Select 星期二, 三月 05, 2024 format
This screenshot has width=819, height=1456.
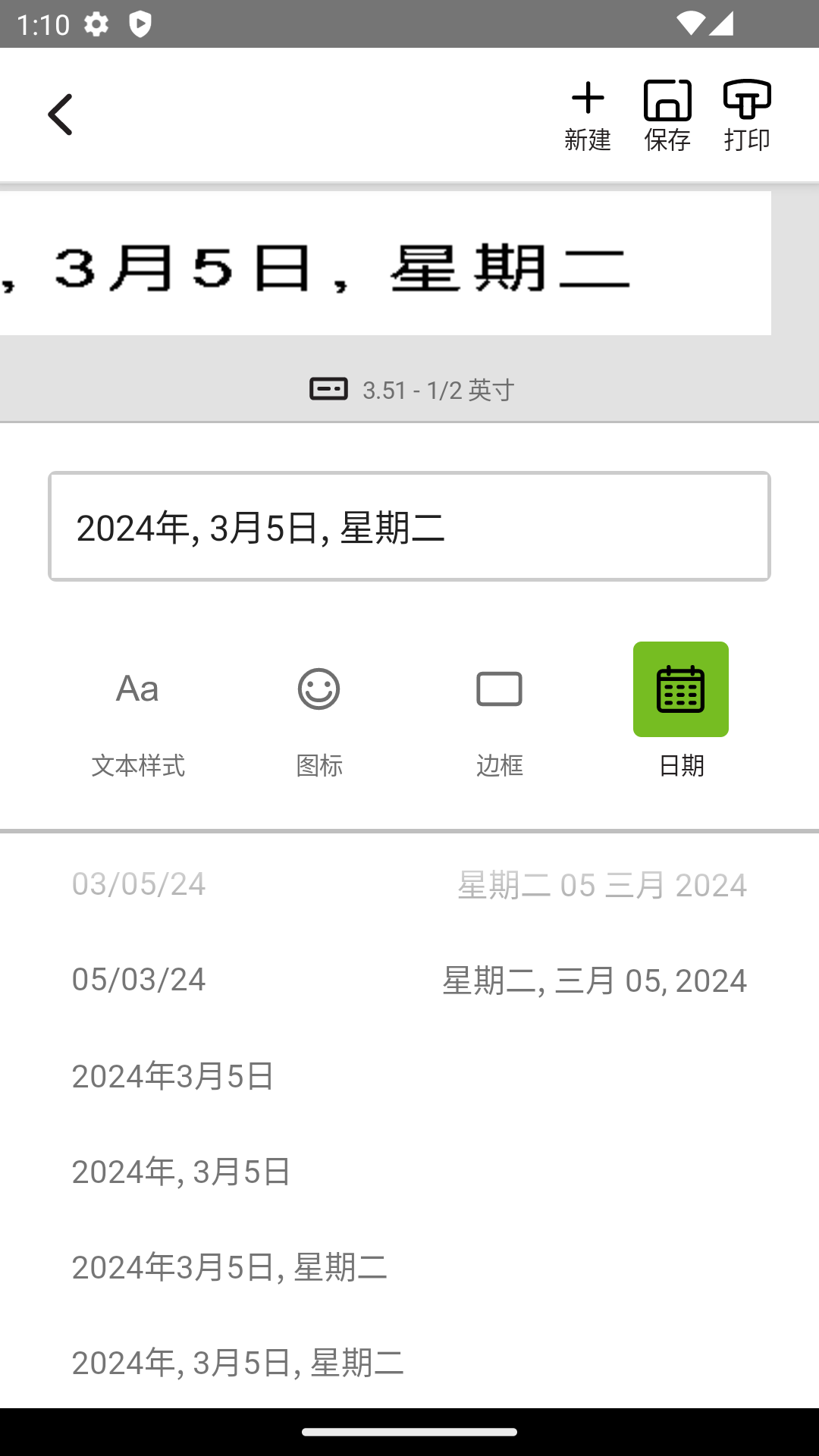[593, 981]
